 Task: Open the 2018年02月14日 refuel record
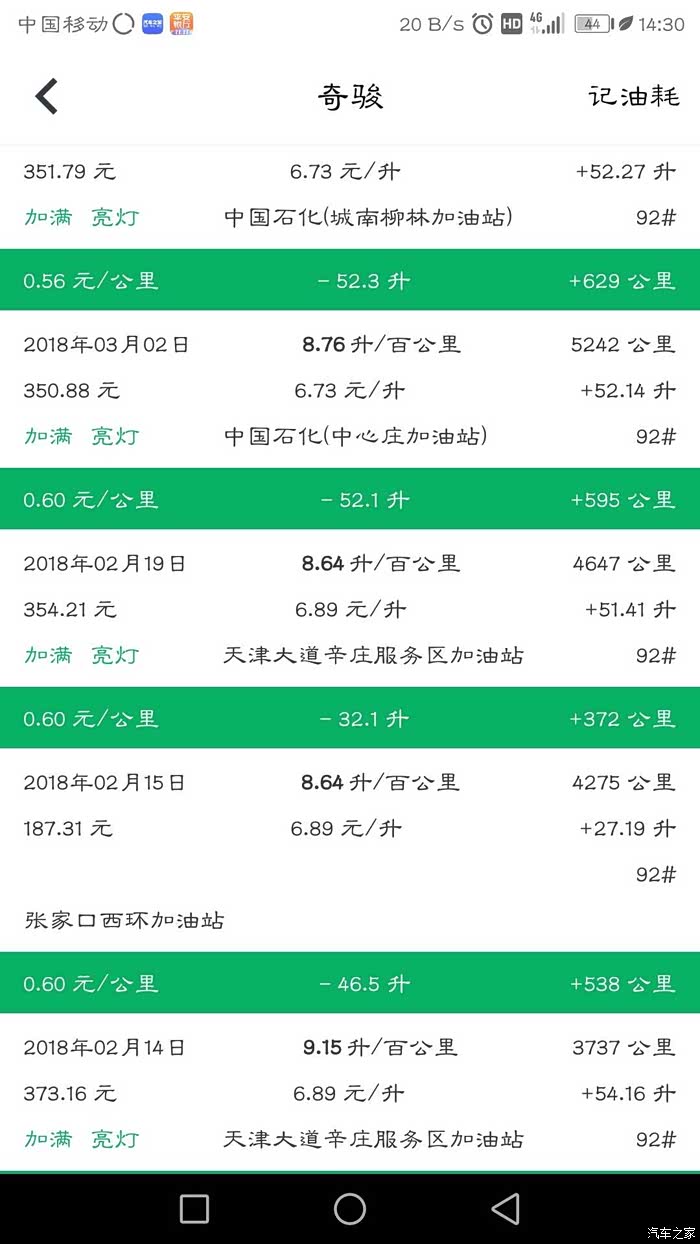(x=350, y=1092)
